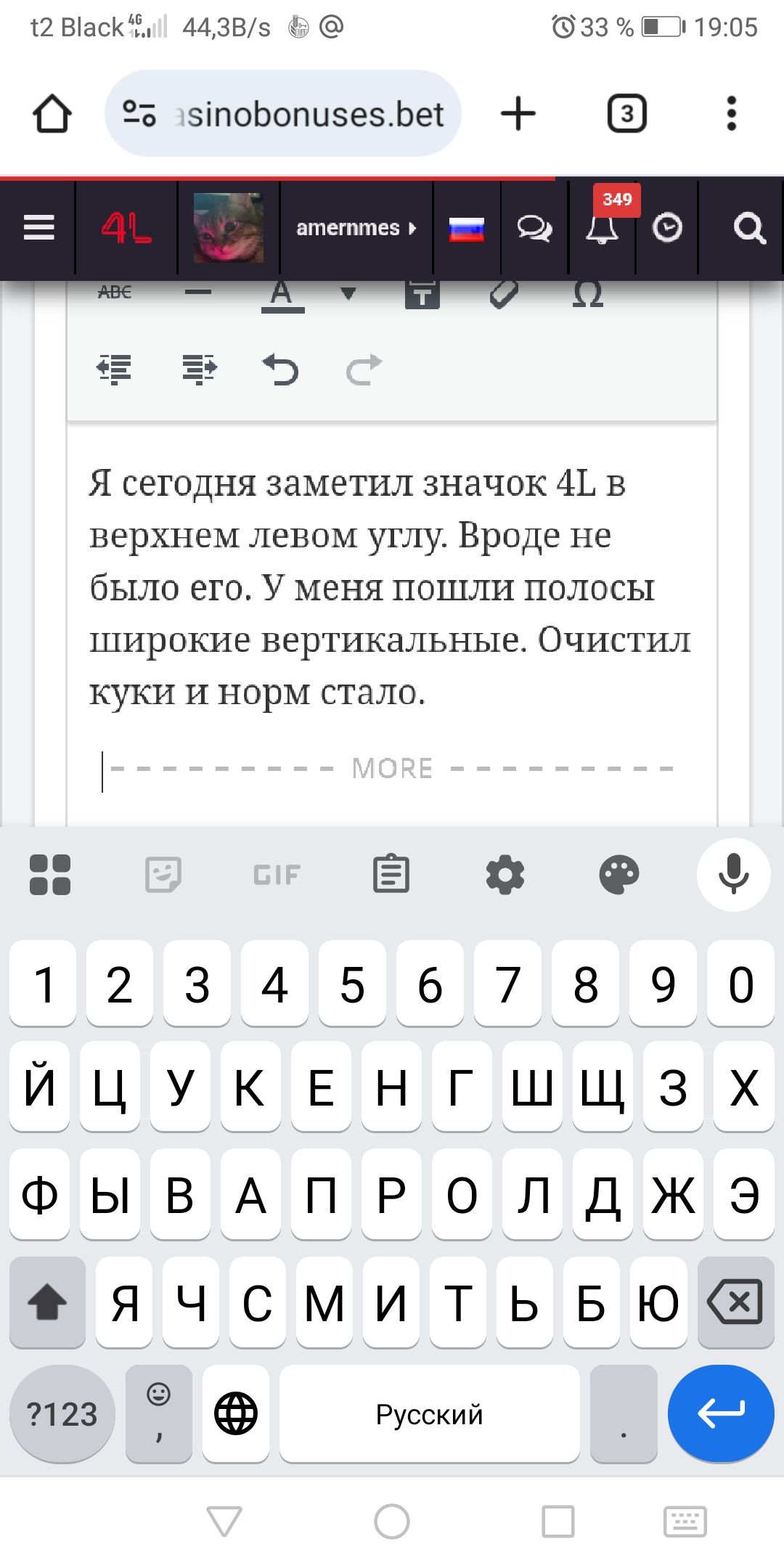The image size is (784, 1568).
Task: Insert special character with Omega
Action: pos(587,294)
